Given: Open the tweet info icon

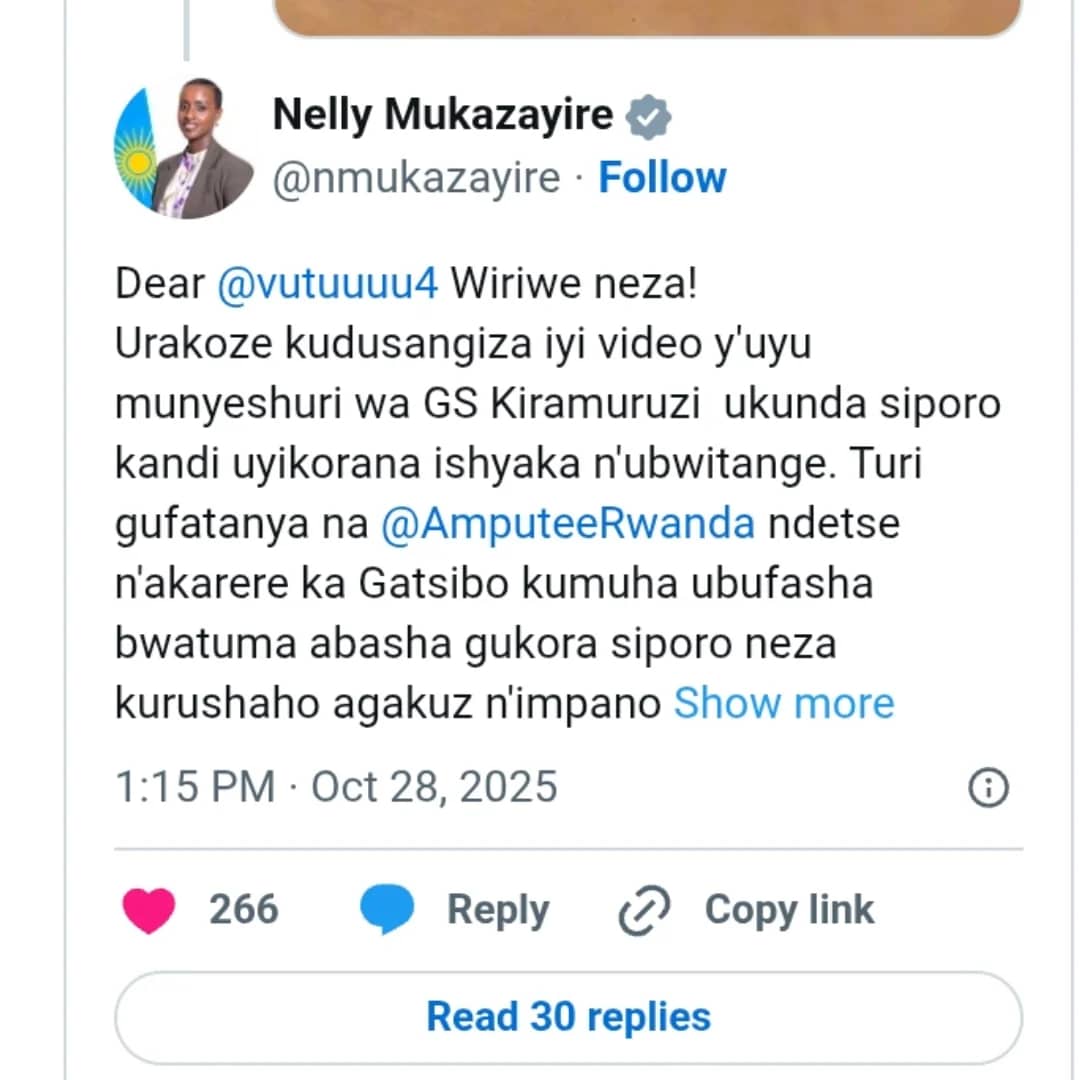Looking at the screenshot, I should 988,788.
